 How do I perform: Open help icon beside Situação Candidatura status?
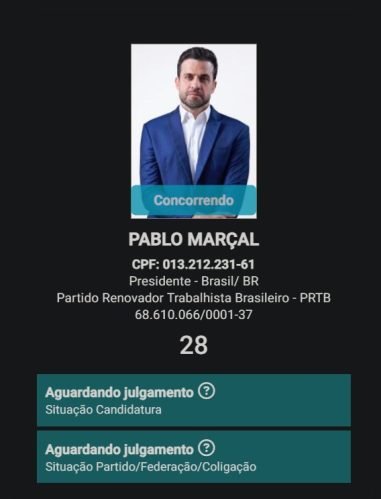click(x=206, y=391)
